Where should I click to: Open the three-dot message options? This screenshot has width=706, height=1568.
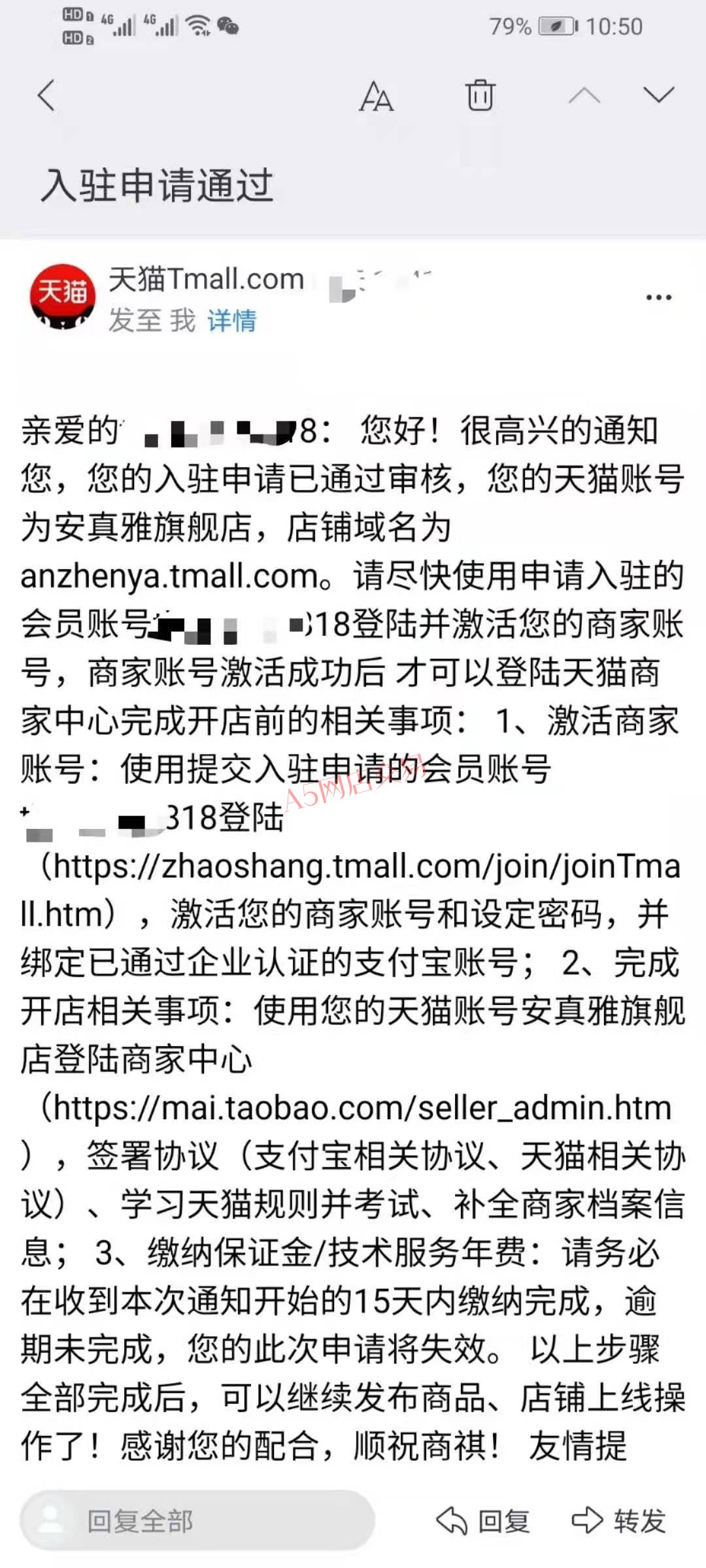[658, 297]
